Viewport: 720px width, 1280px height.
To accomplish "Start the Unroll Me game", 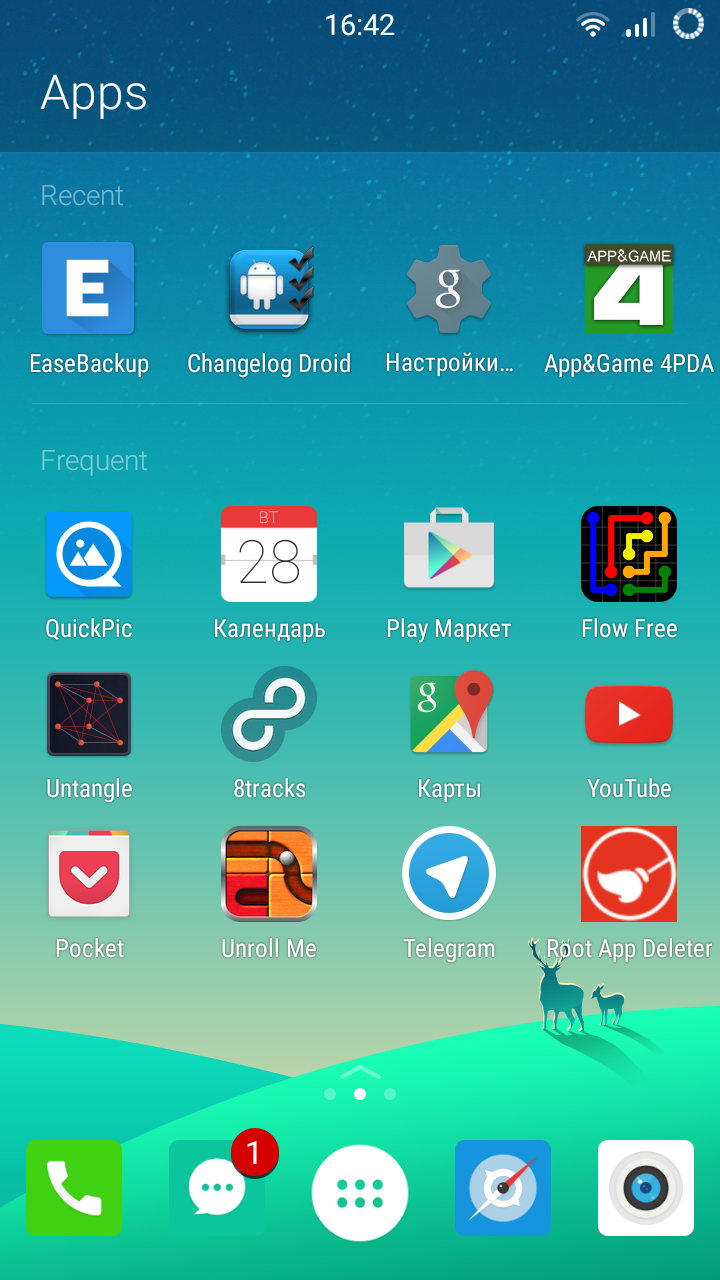I will tap(269, 874).
